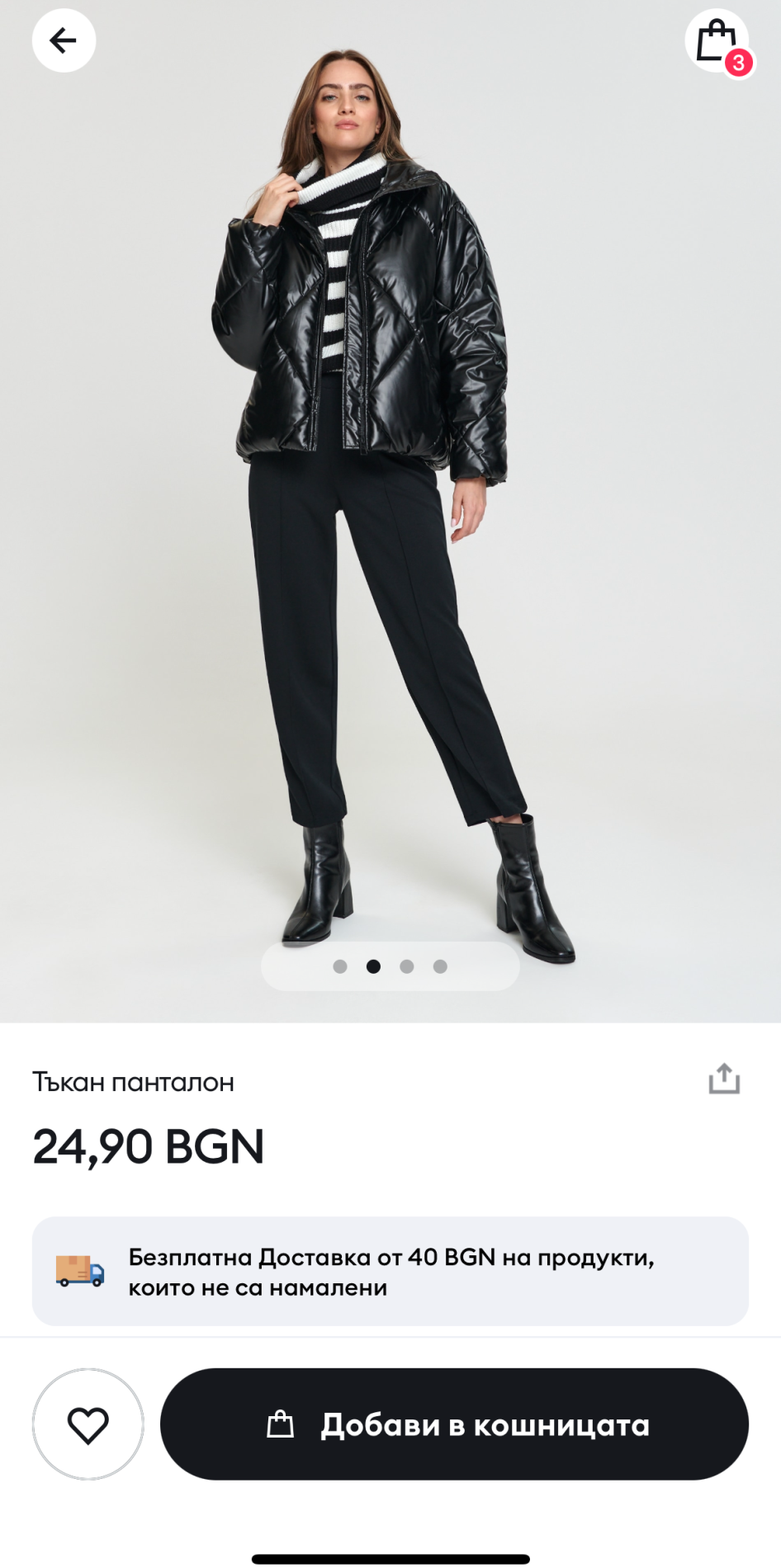Tap Добави в кошницата button
This screenshot has height=1568, width=781.
click(x=454, y=1424)
